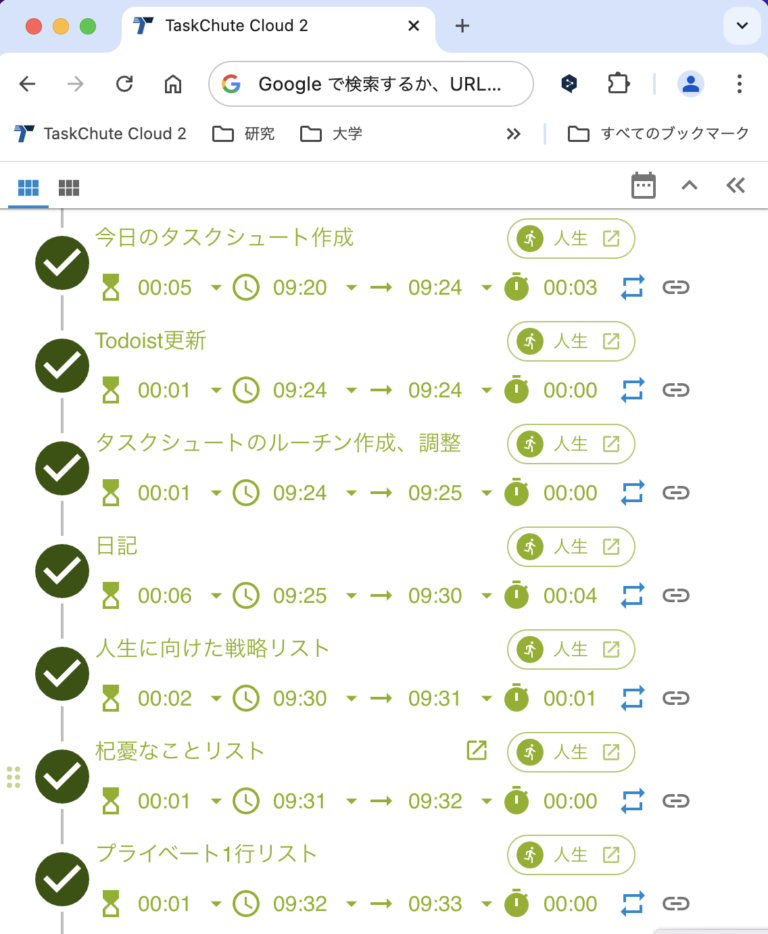Click the routine repeat icon on 今日のタスクシュート作成
Image resolution: width=768 pixels, height=934 pixels.
[x=632, y=287]
